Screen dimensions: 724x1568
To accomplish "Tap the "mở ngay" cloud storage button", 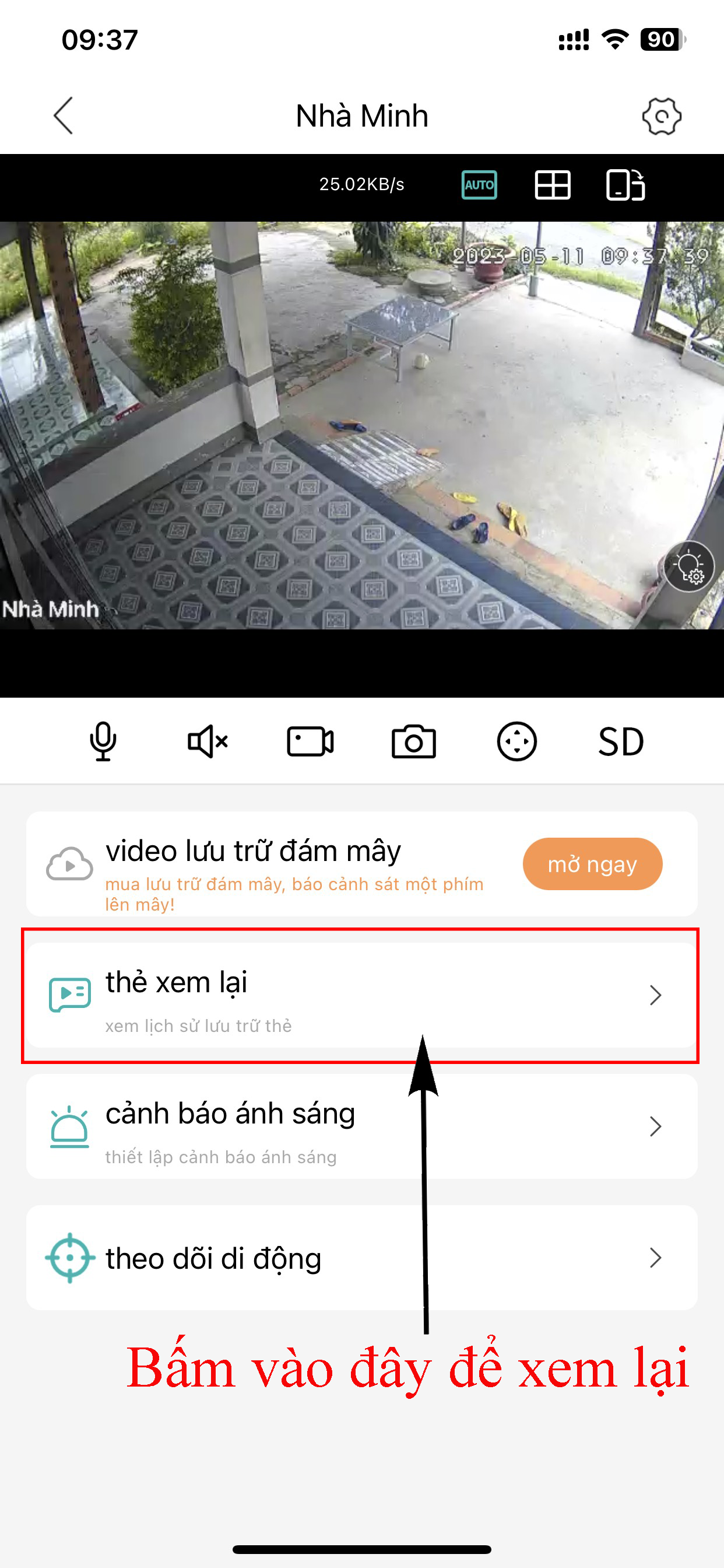I will (592, 864).
